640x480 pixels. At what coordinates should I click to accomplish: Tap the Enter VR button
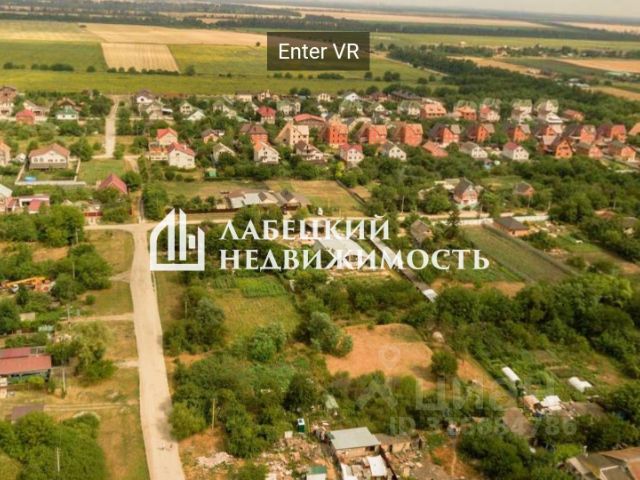point(318,51)
